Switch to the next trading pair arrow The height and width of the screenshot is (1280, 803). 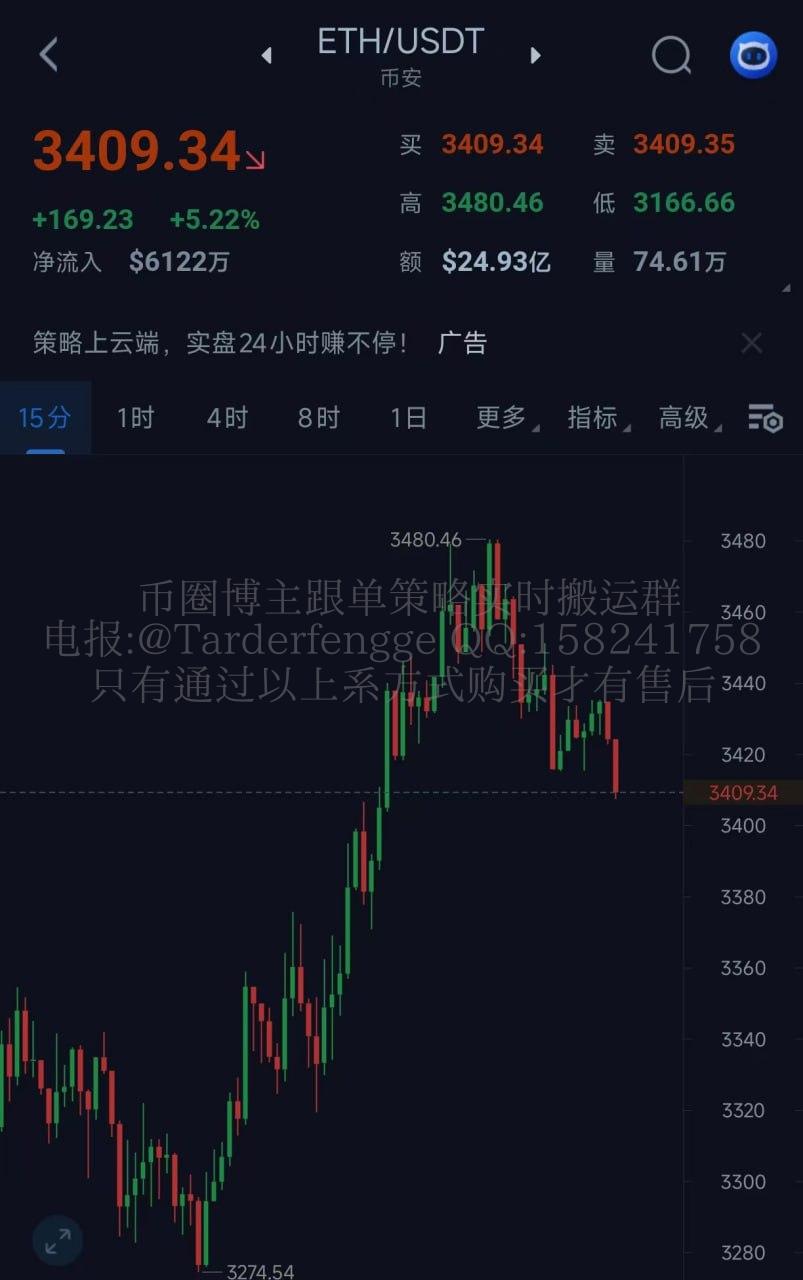pyautogui.click(x=535, y=55)
